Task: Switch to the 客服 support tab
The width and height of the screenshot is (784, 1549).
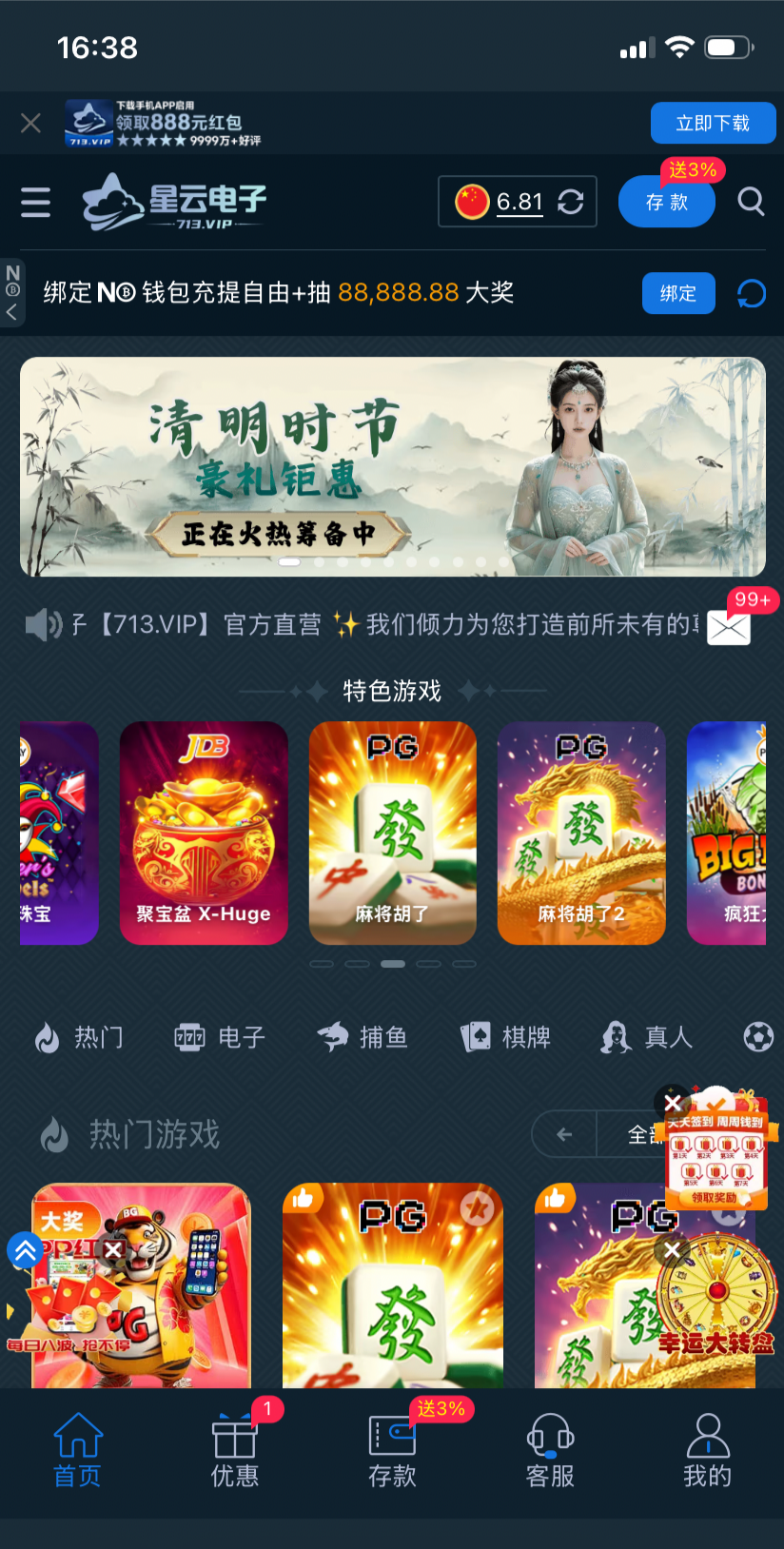Action: tap(550, 1449)
